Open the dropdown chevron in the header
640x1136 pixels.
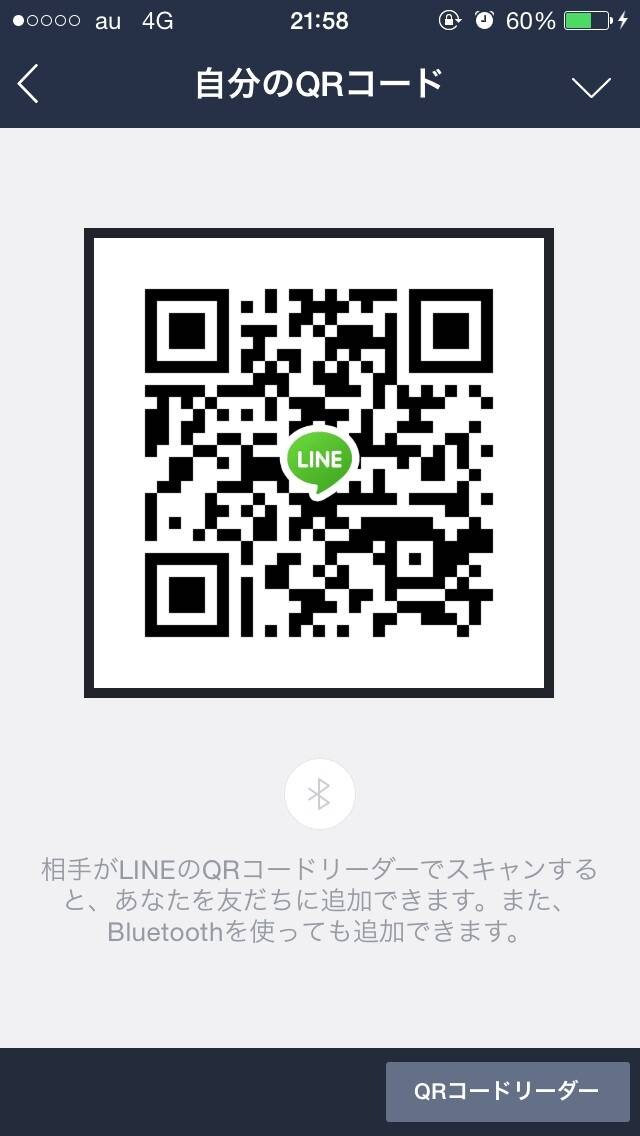[591, 87]
